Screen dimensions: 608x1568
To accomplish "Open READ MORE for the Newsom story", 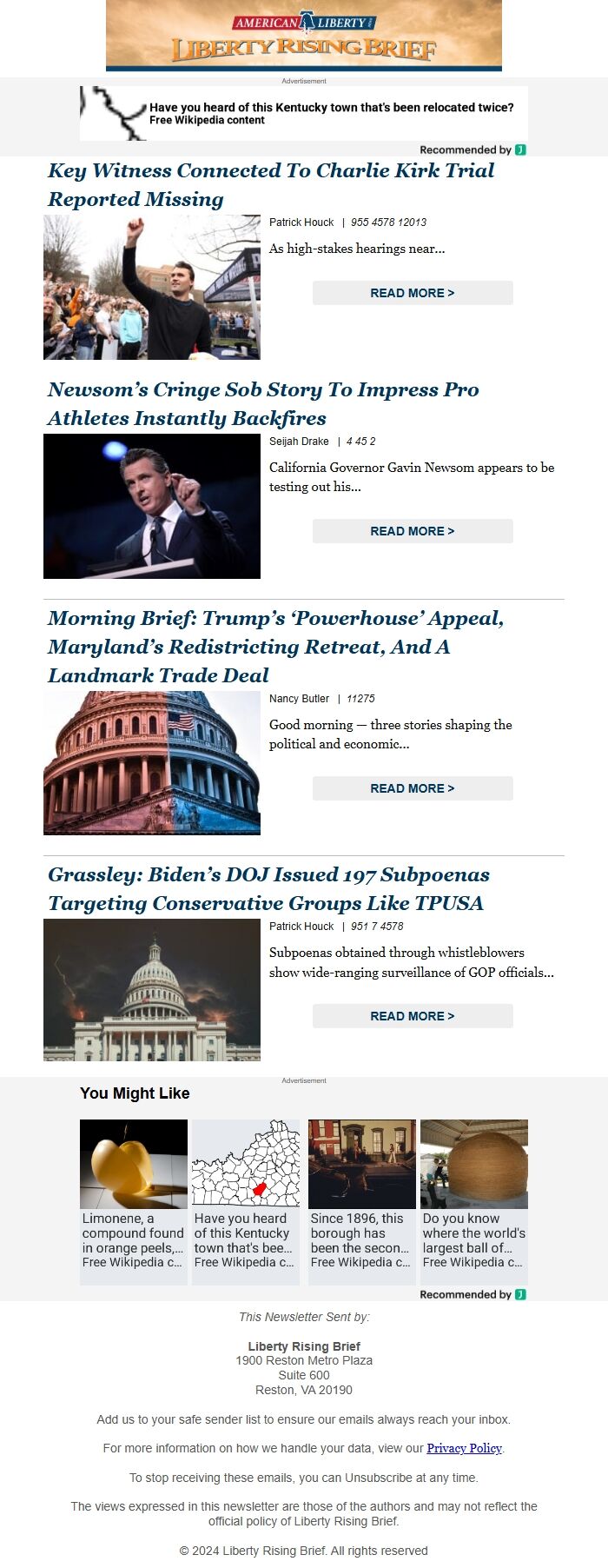I will point(413,531).
